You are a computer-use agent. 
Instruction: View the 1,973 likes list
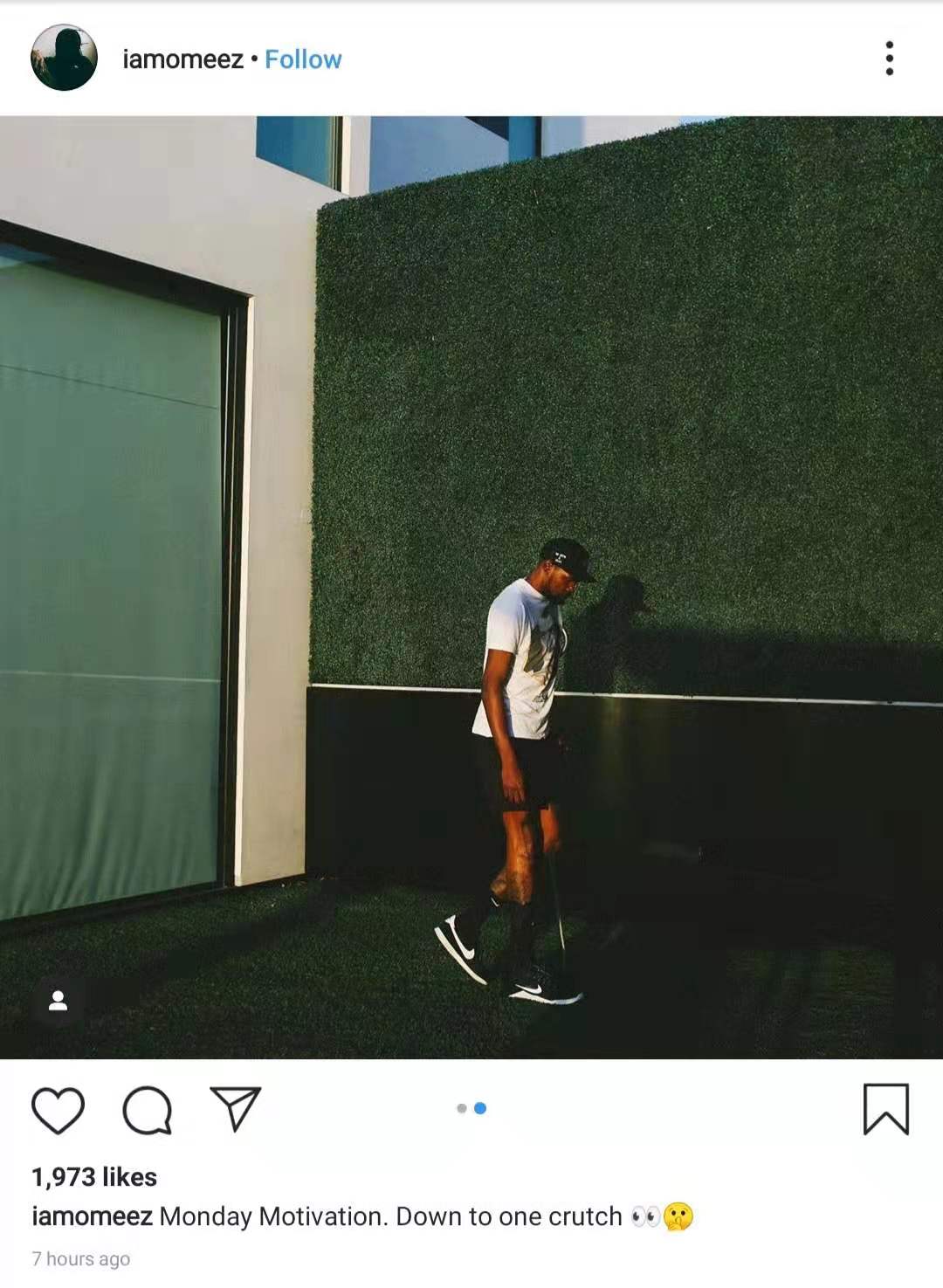click(94, 1177)
